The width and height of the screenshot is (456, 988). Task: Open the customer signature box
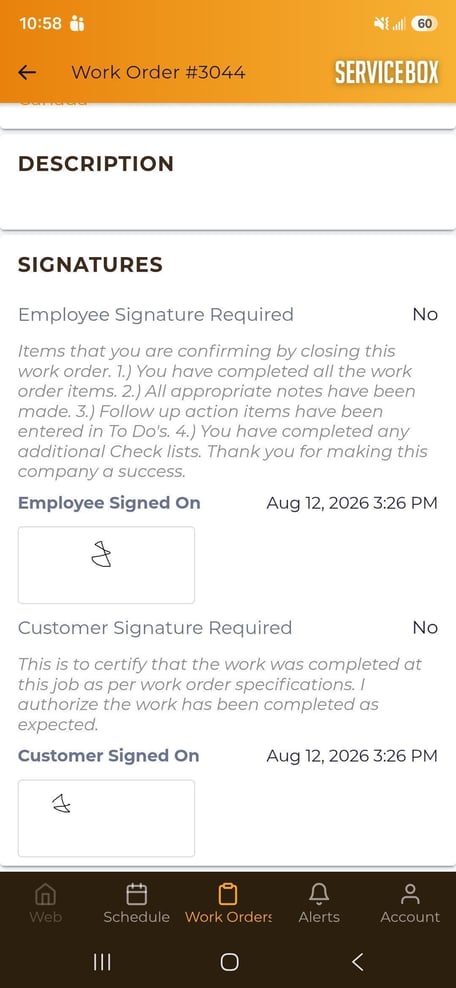106,819
